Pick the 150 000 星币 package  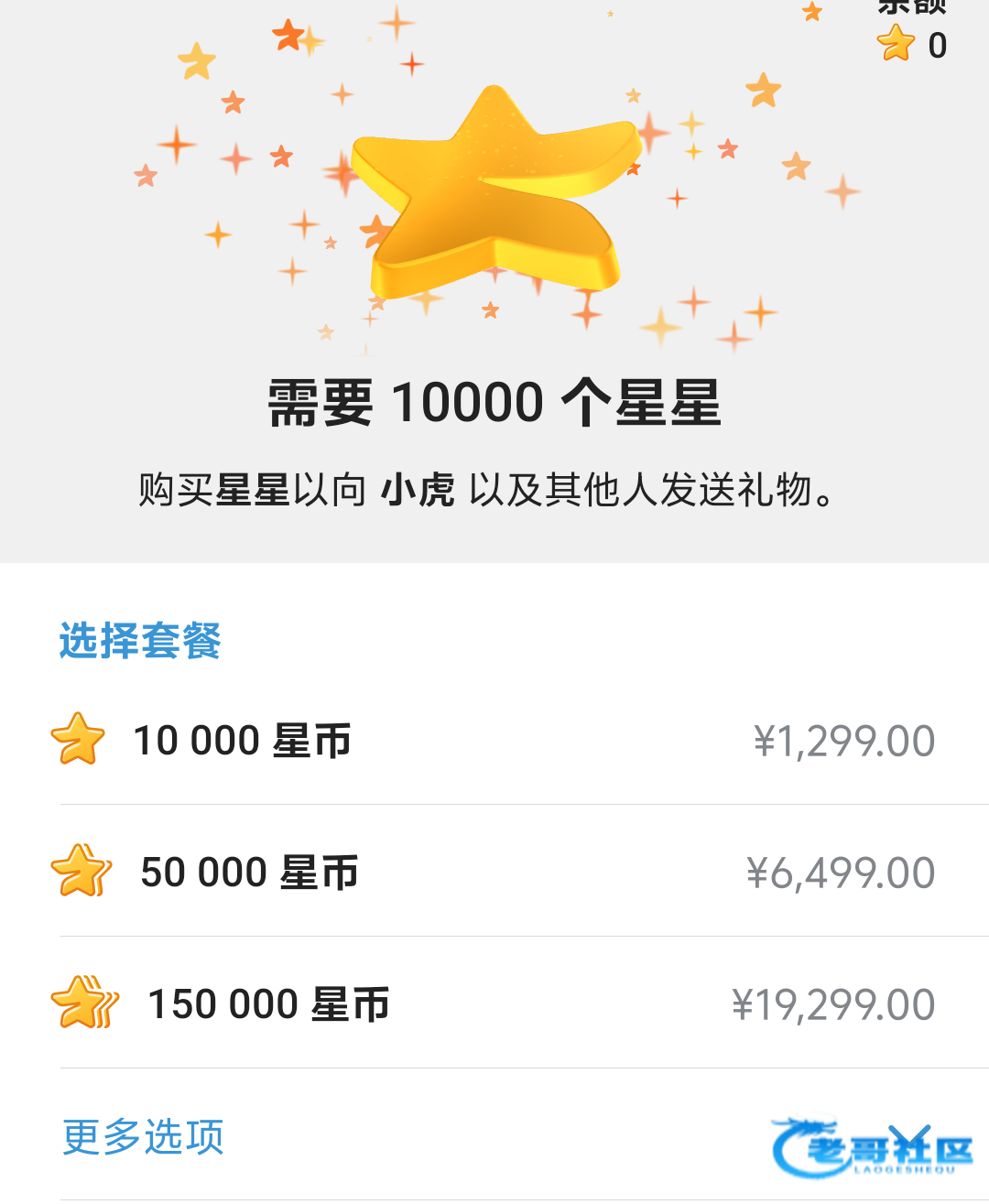click(494, 1003)
